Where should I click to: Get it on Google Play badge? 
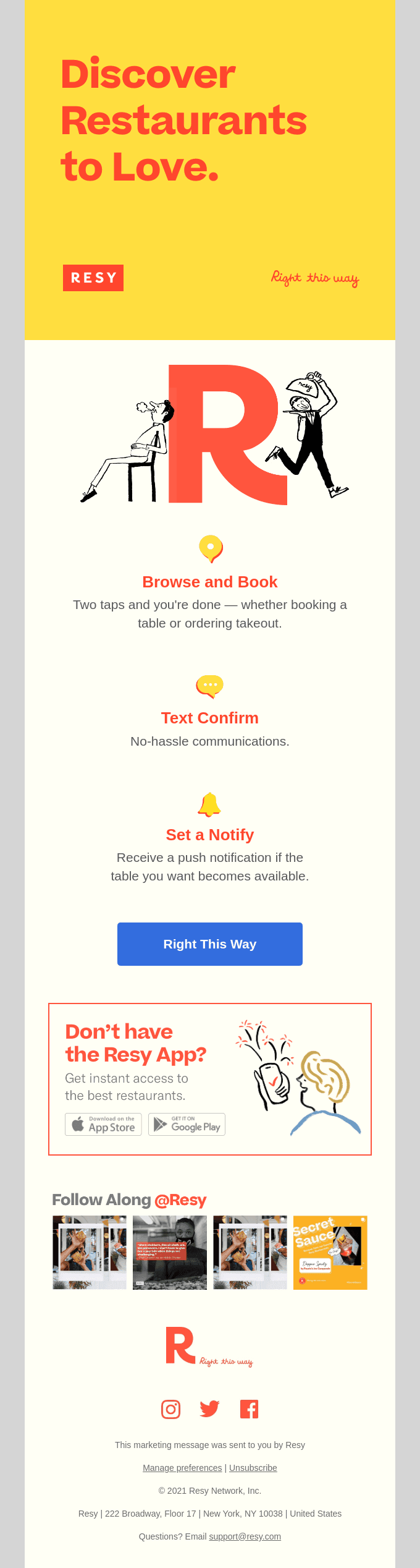click(x=187, y=1124)
